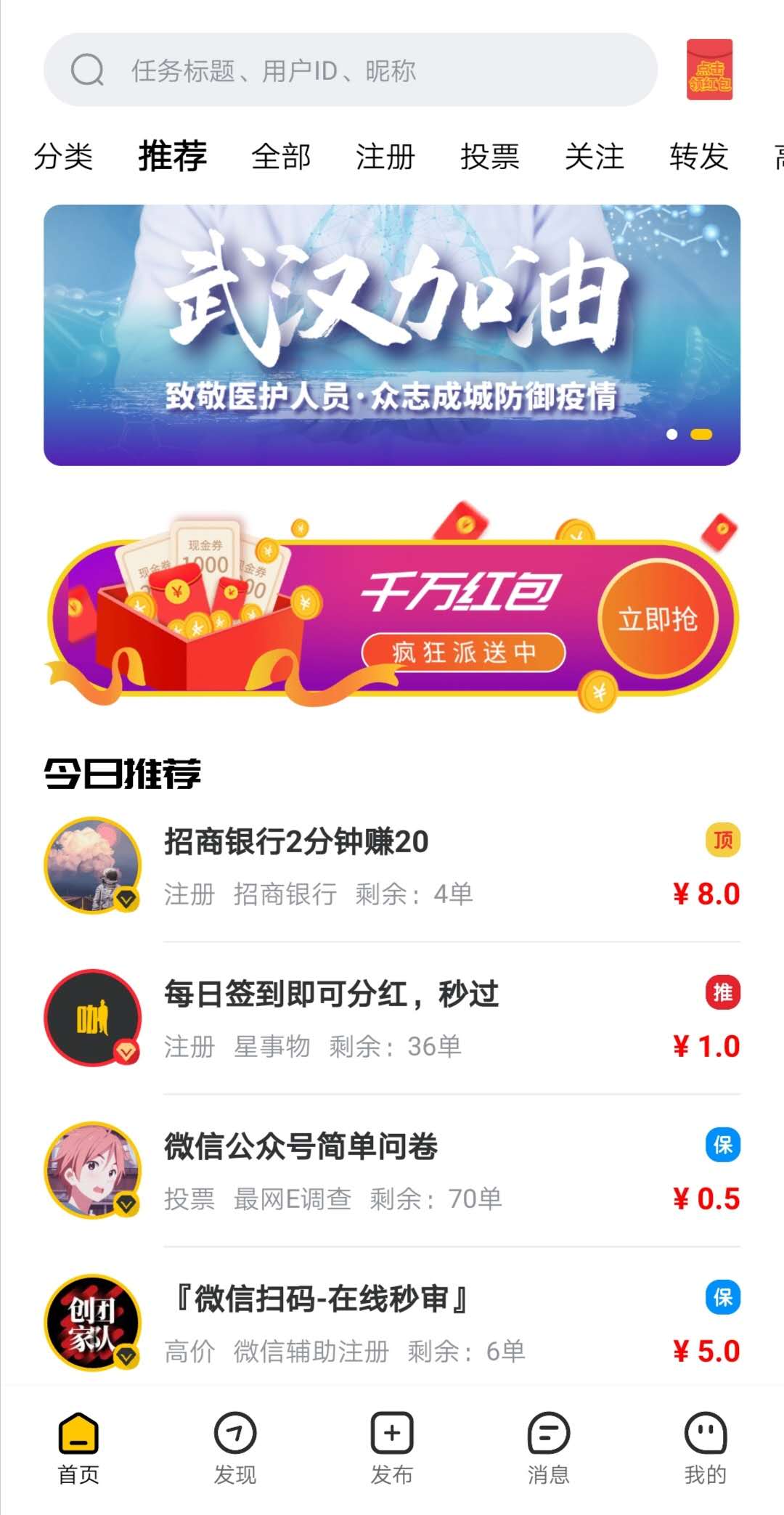Select the 转发 tab
Viewport: 784px width, 1515px height.
pos(699,156)
